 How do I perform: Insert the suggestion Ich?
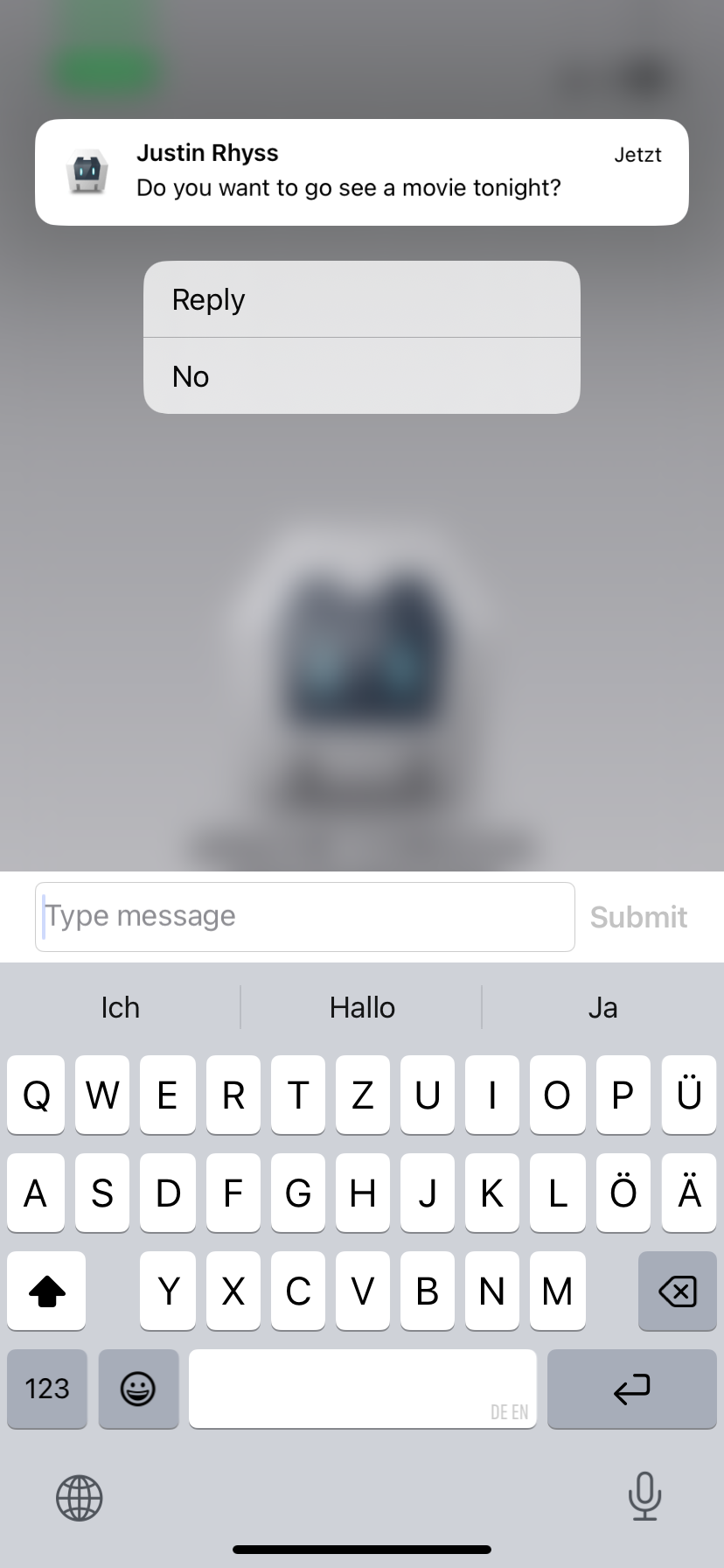point(120,1007)
